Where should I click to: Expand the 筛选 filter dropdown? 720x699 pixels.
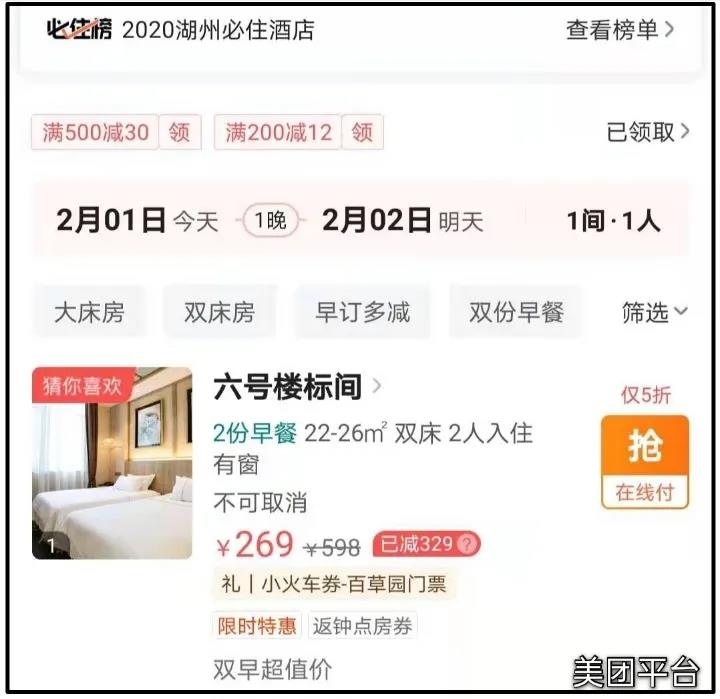click(654, 312)
